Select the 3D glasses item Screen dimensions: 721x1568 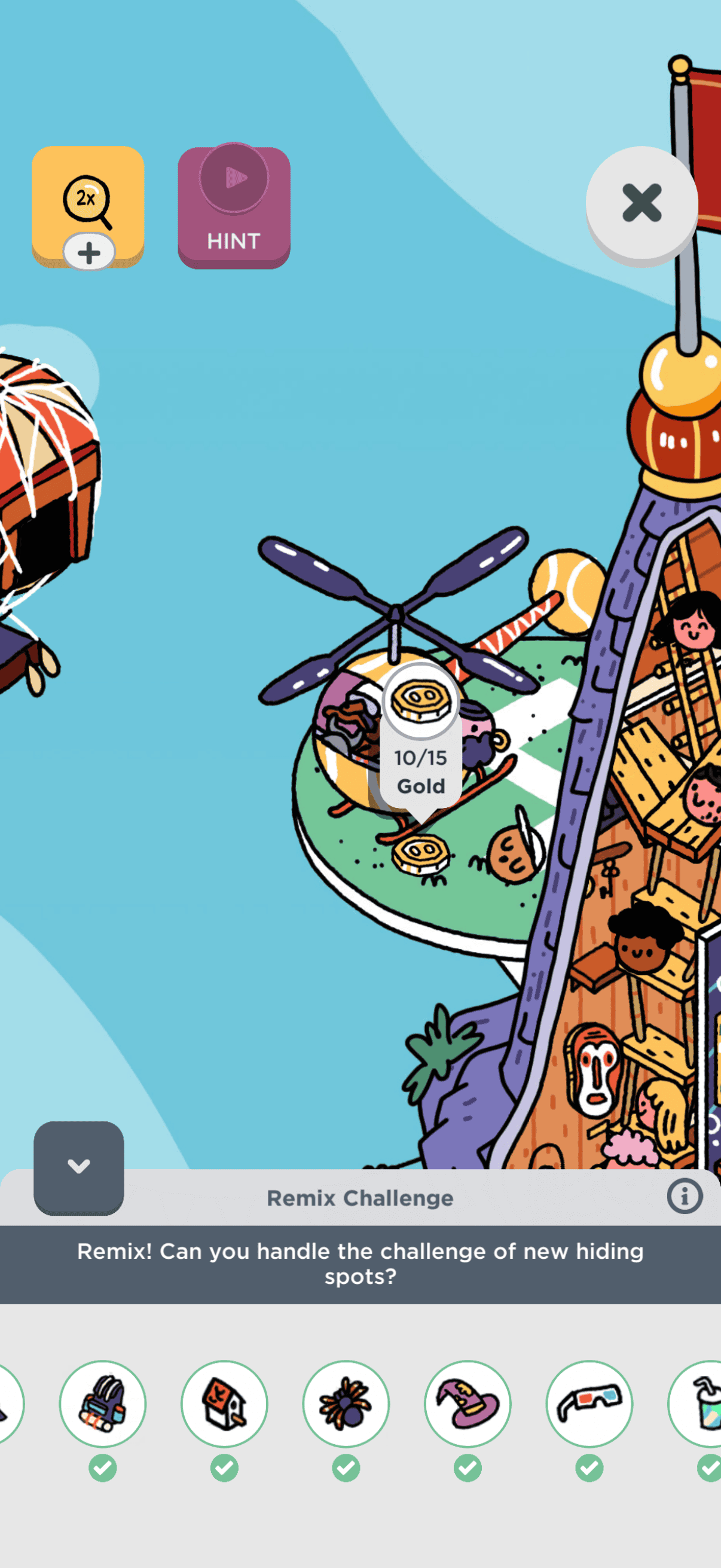point(589,1403)
